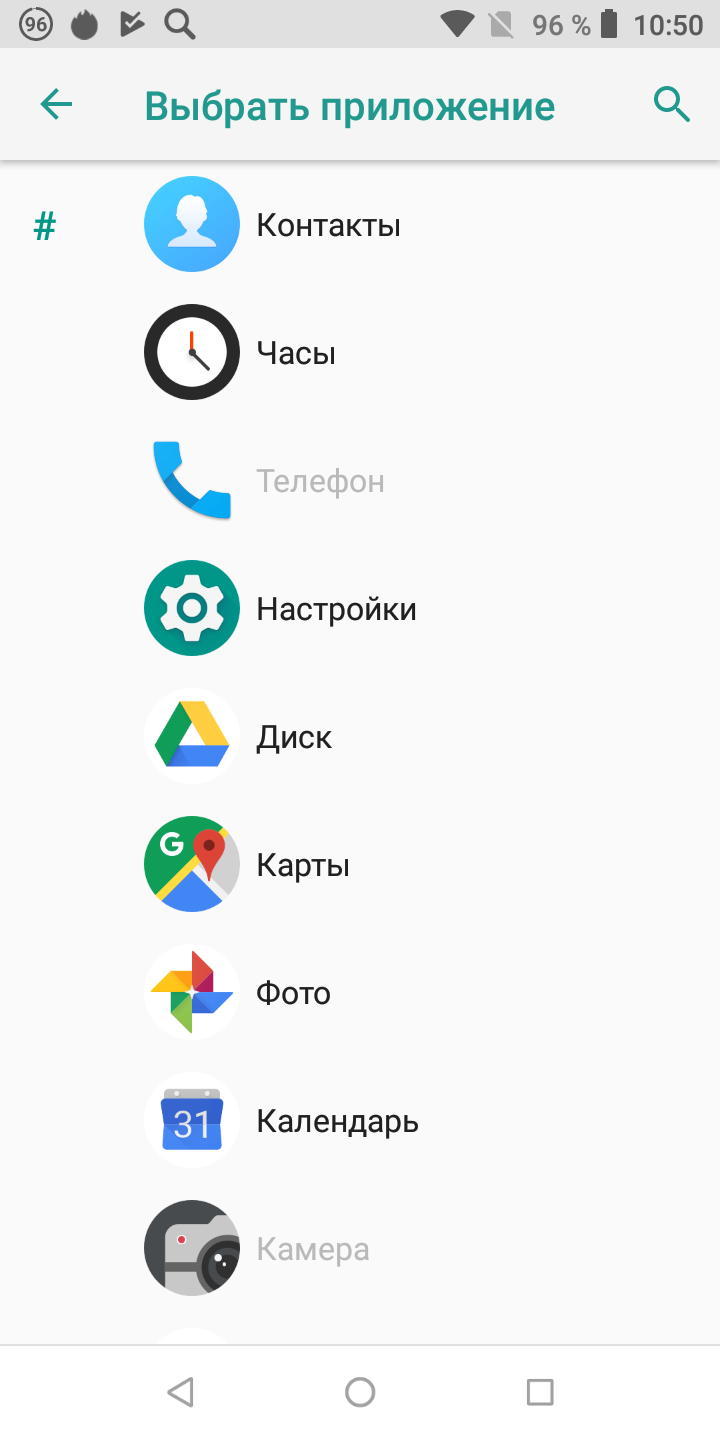Screen dimensions: 720x1440
Task: Open recent apps from the navigation bar
Action: [x=540, y=1392]
